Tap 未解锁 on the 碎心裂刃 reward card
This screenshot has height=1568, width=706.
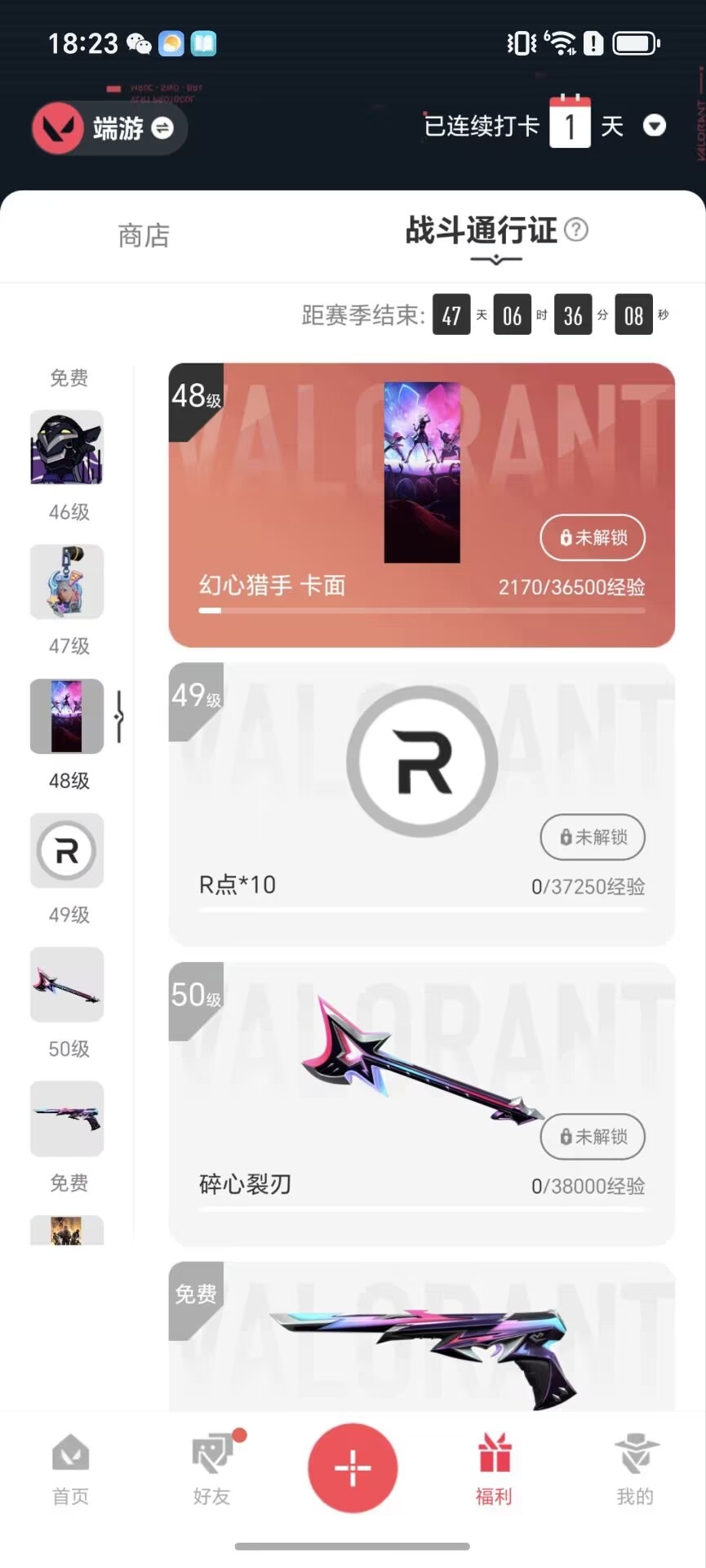(593, 1137)
